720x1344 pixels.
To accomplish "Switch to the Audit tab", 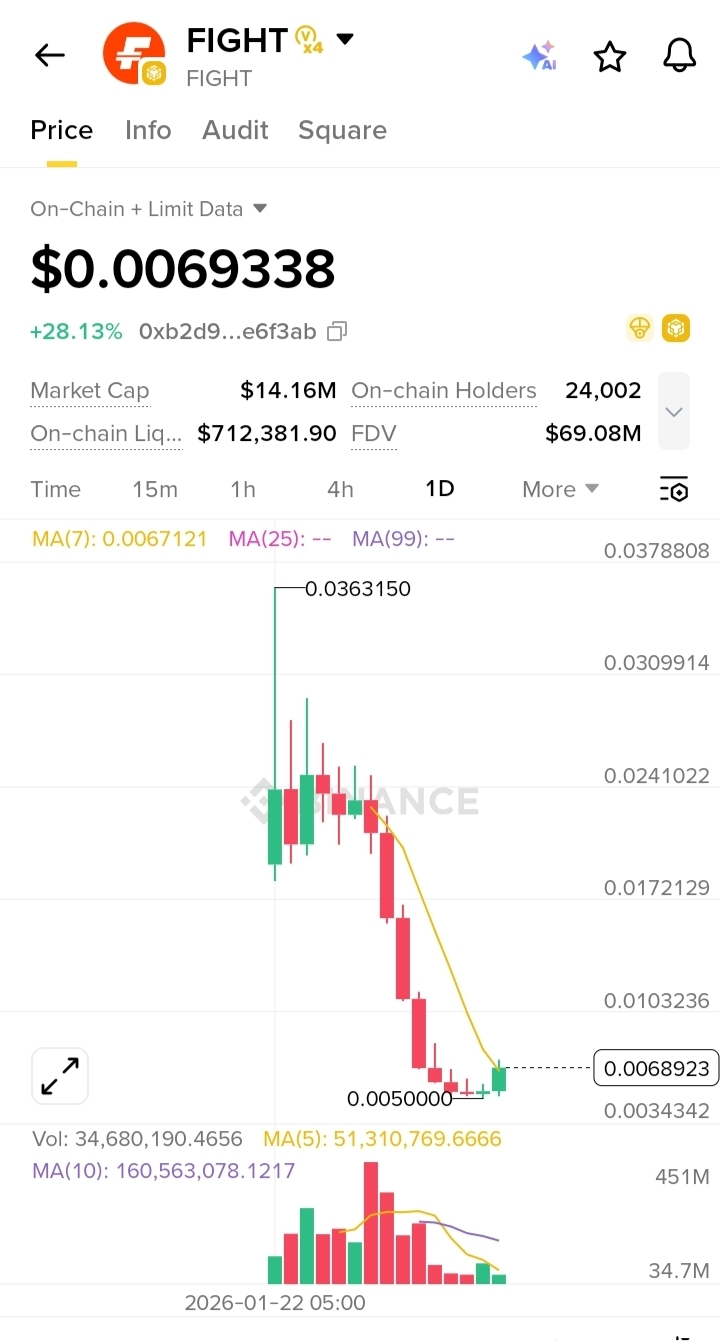I will 235,130.
